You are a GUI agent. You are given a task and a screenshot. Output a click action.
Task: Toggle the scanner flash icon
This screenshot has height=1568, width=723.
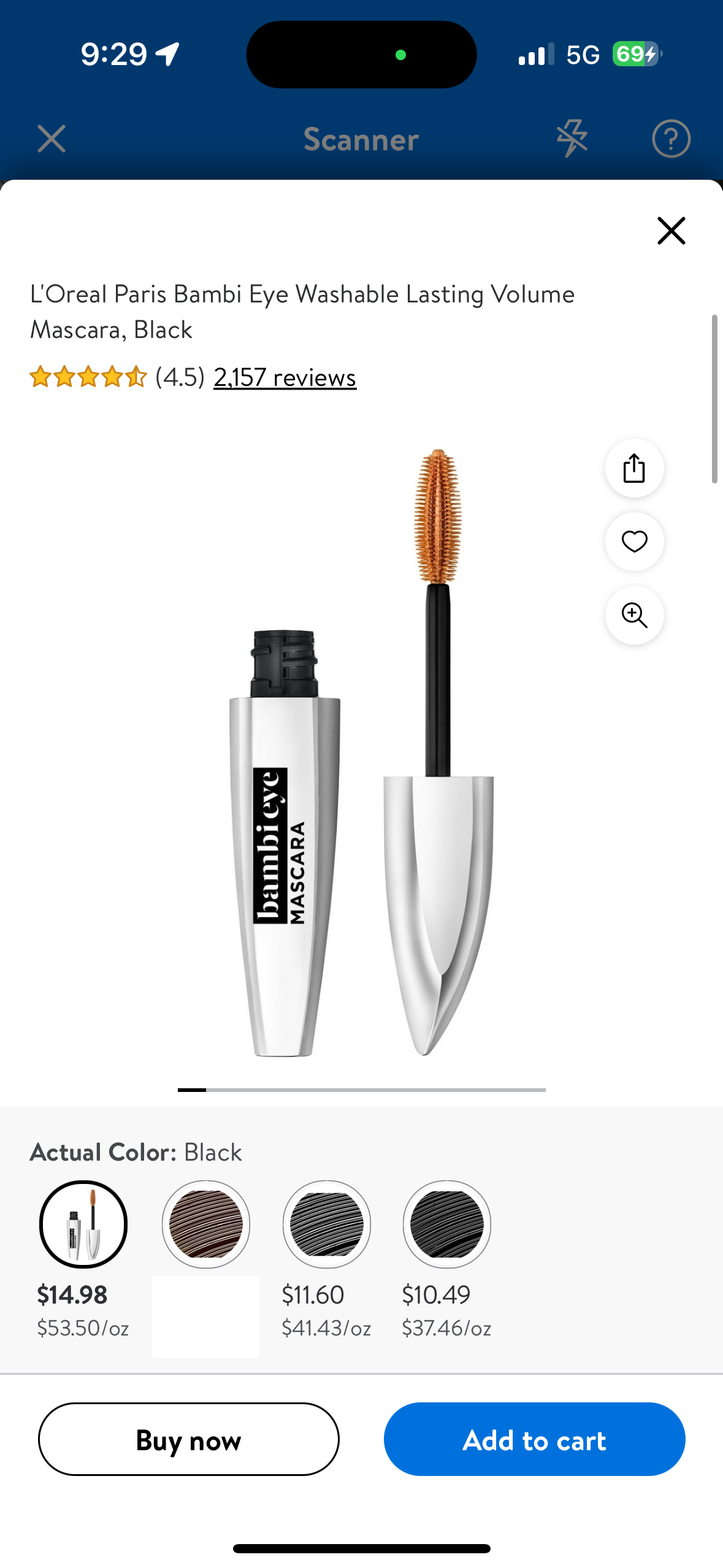(572, 139)
